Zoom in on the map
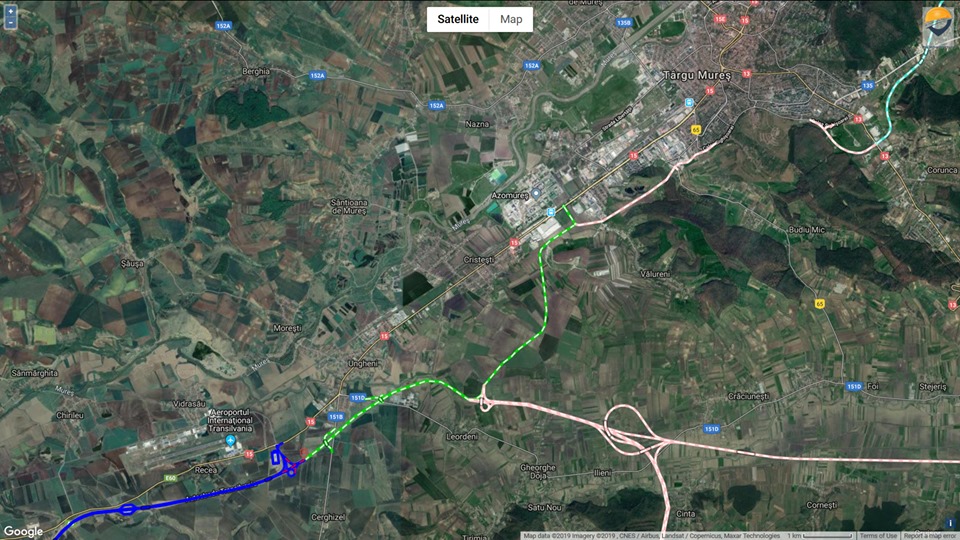The width and height of the screenshot is (960, 540). tap(10, 9)
